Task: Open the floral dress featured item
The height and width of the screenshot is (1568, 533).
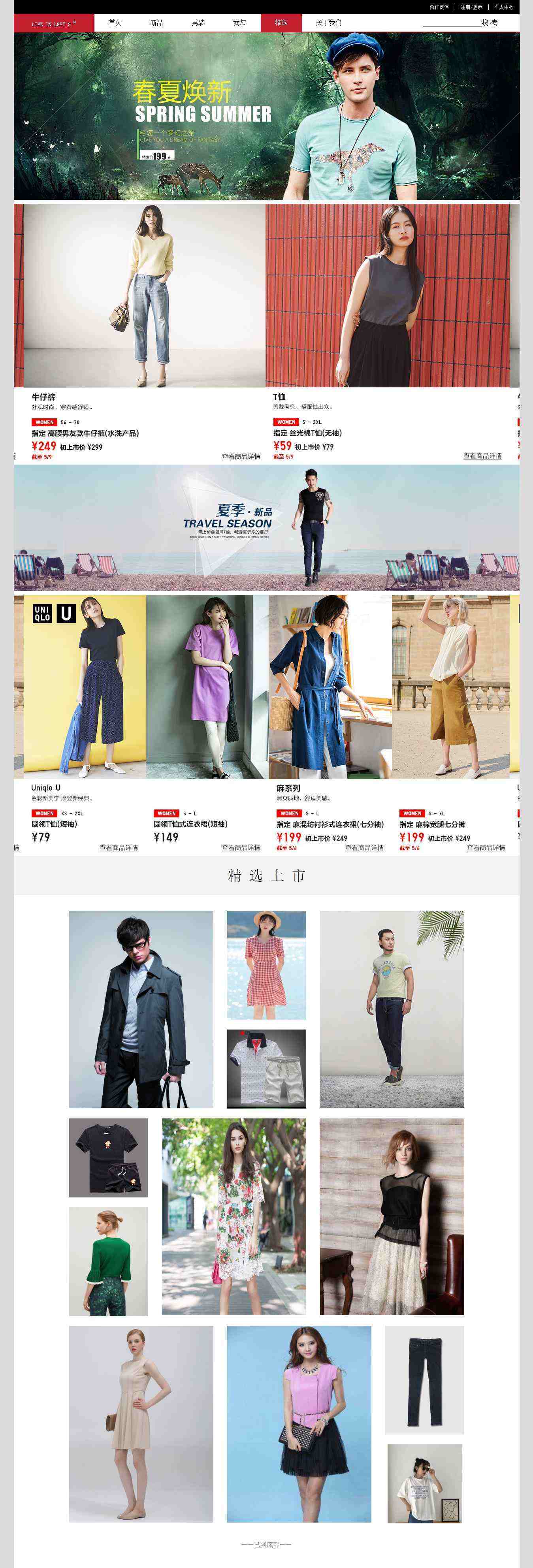Action: click(234, 1216)
